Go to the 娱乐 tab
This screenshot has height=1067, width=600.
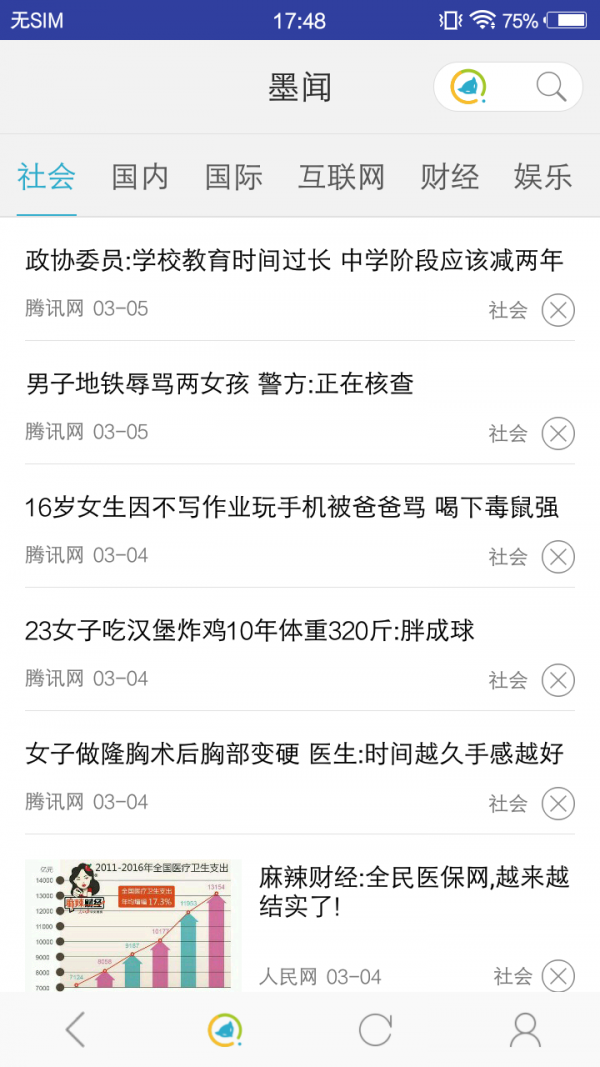pos(543,177)
